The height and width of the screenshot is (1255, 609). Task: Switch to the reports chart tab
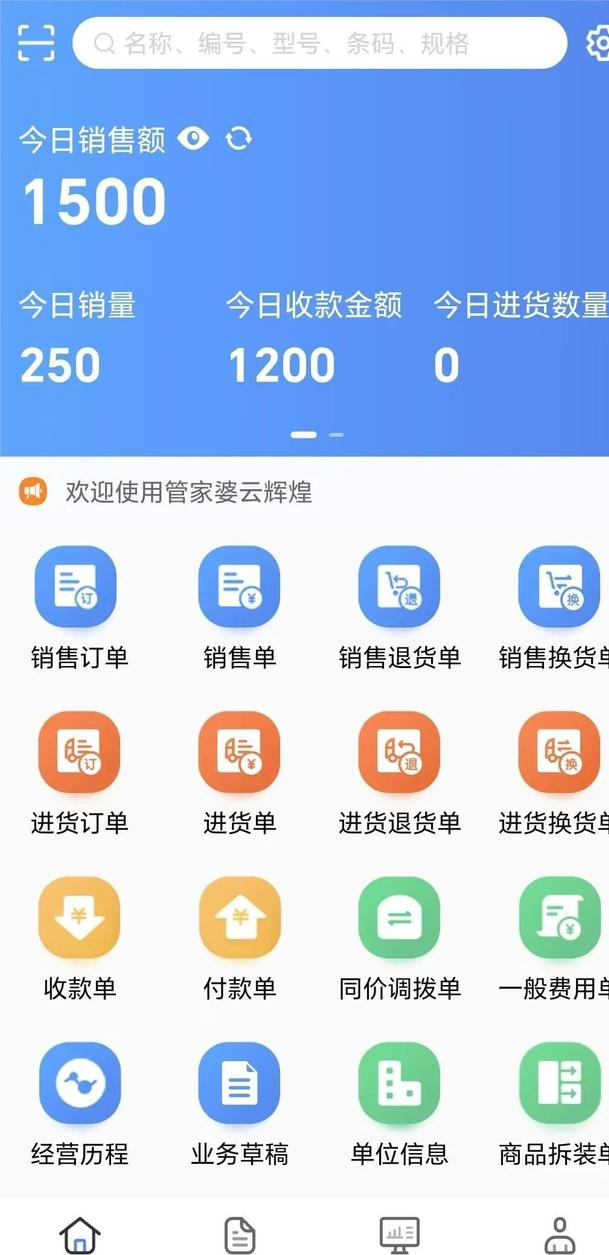(x=399, y=1232)
